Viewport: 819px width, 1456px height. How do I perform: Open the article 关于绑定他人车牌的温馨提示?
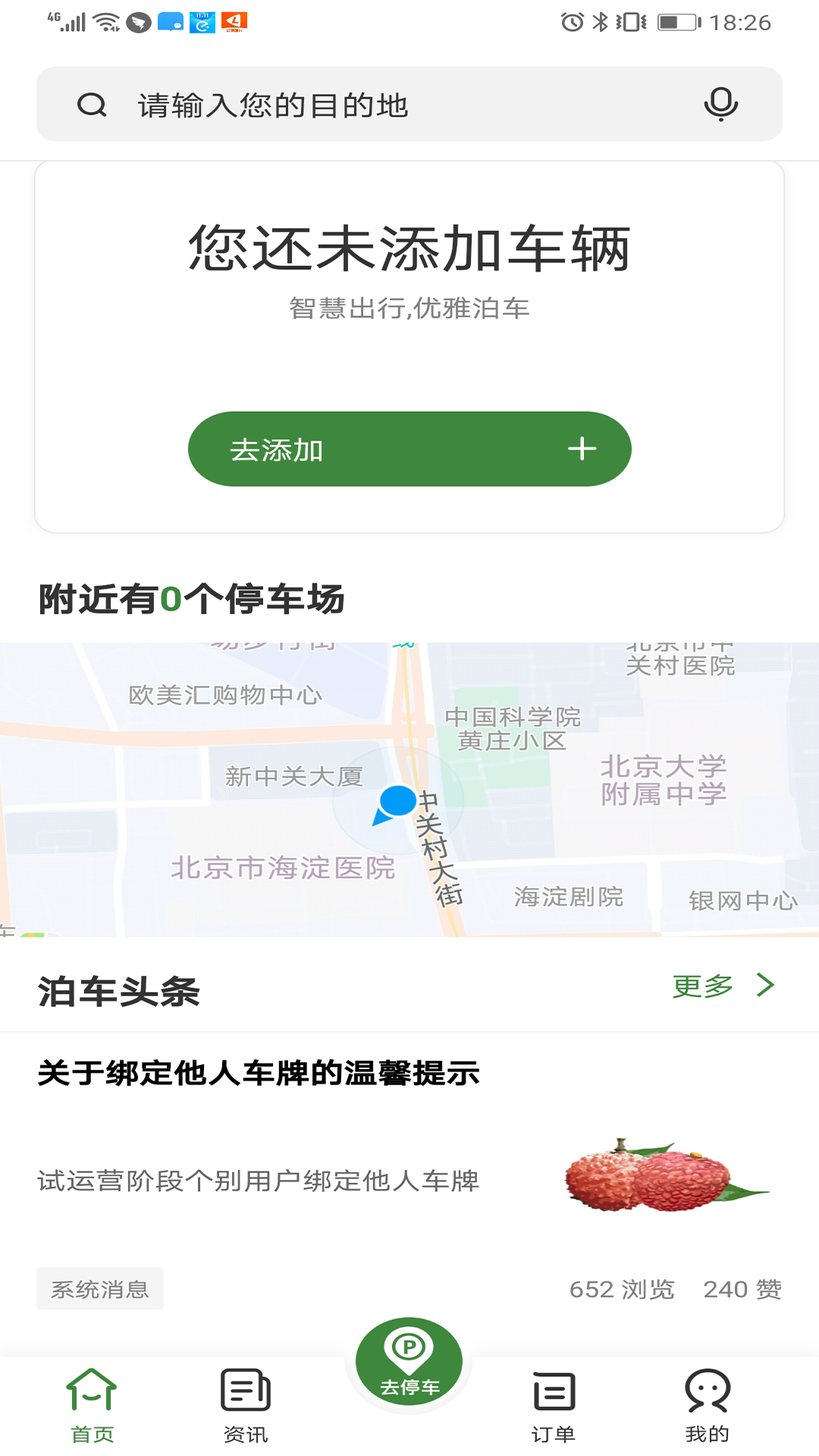coord(262,1072)
